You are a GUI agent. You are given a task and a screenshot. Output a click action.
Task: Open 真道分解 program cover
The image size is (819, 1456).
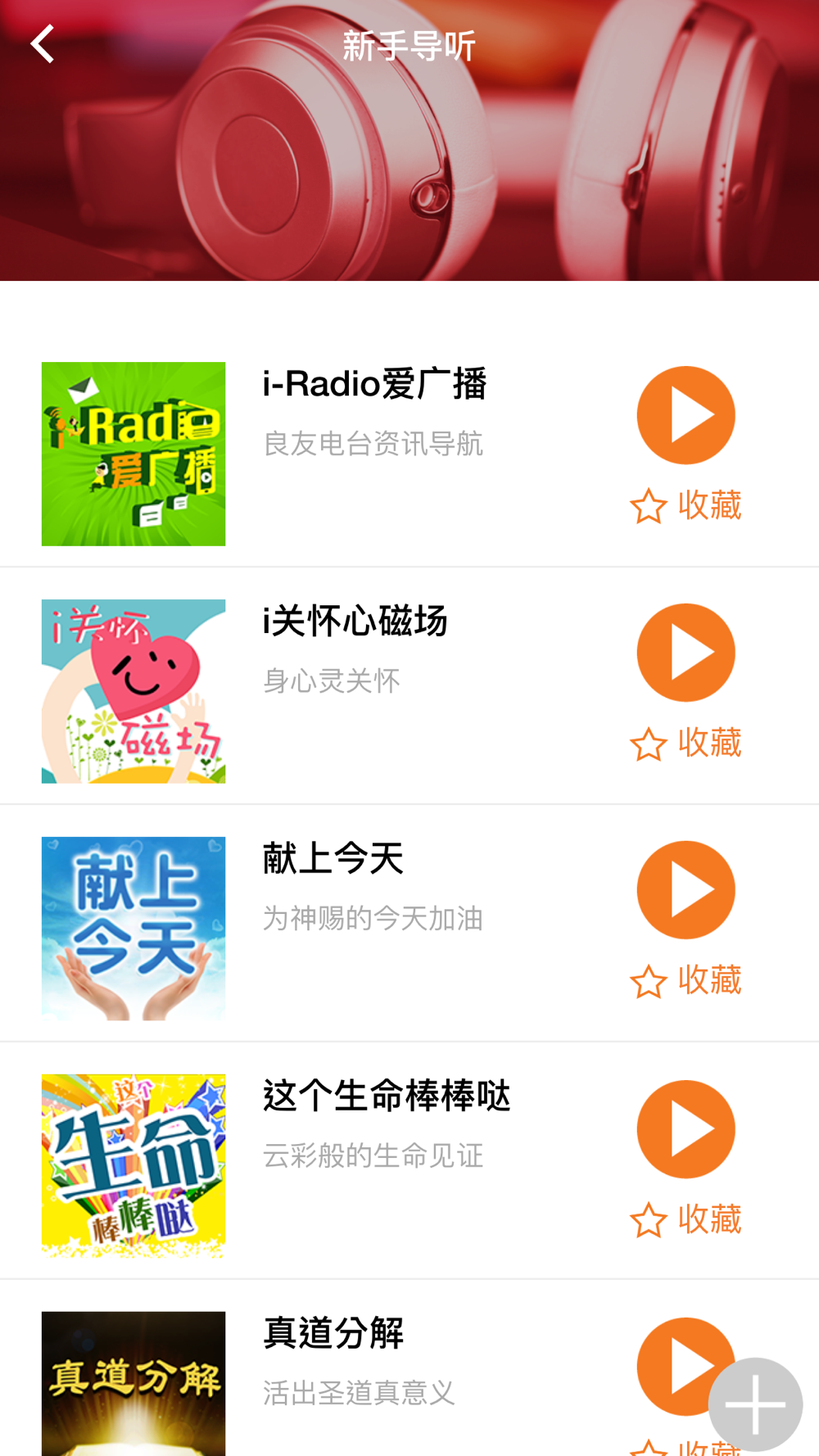click(133, 1384)
